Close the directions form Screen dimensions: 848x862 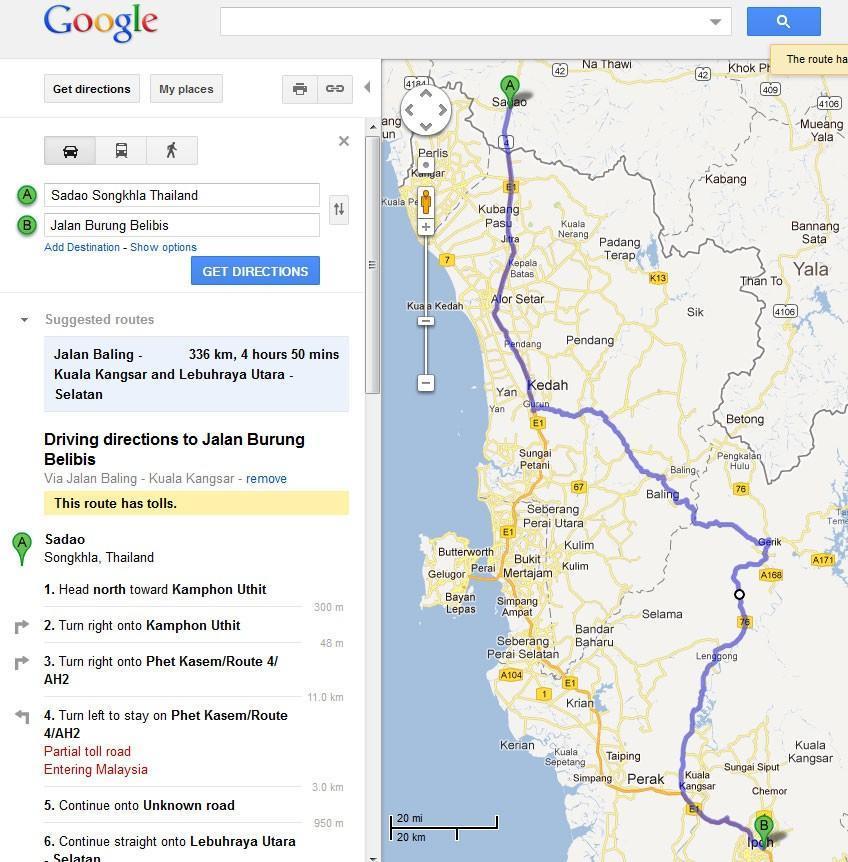pos(344,141)
